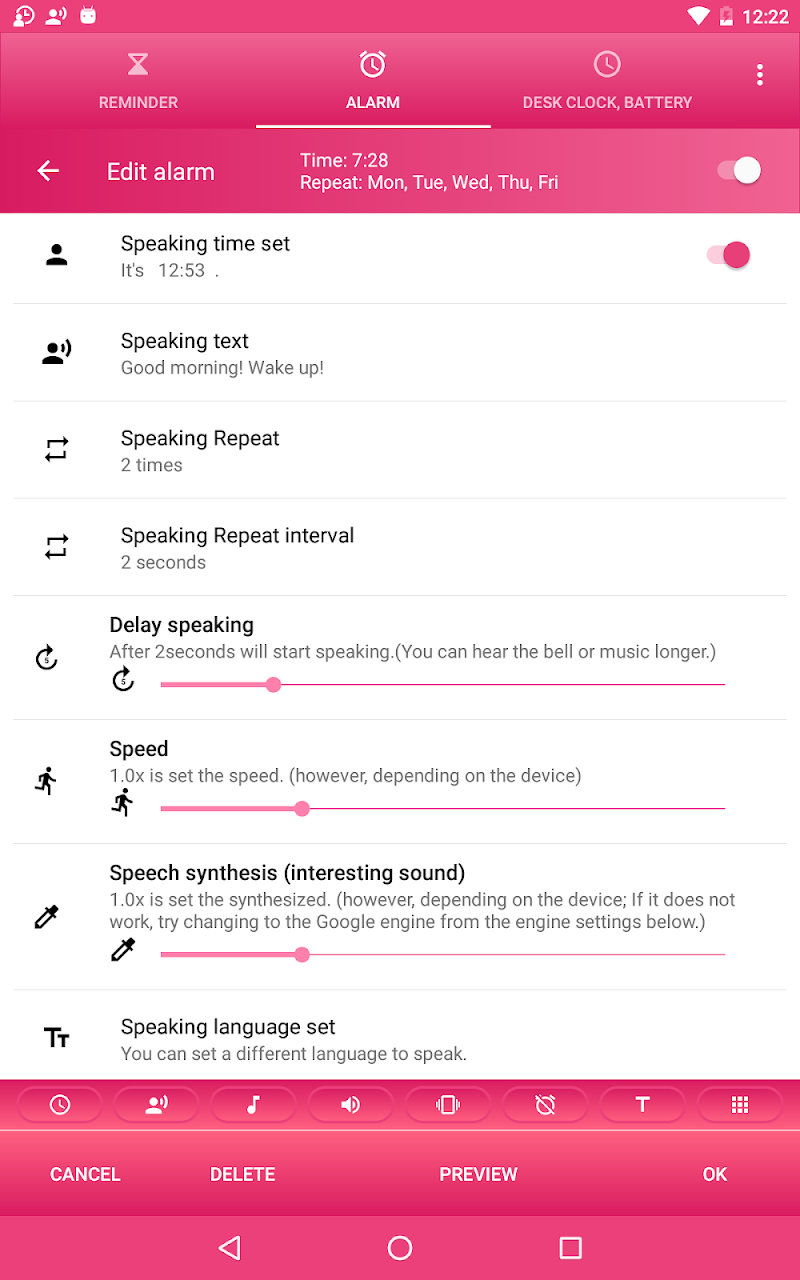
Task: Go back from Edit alarm
Action: pos(48,171)
